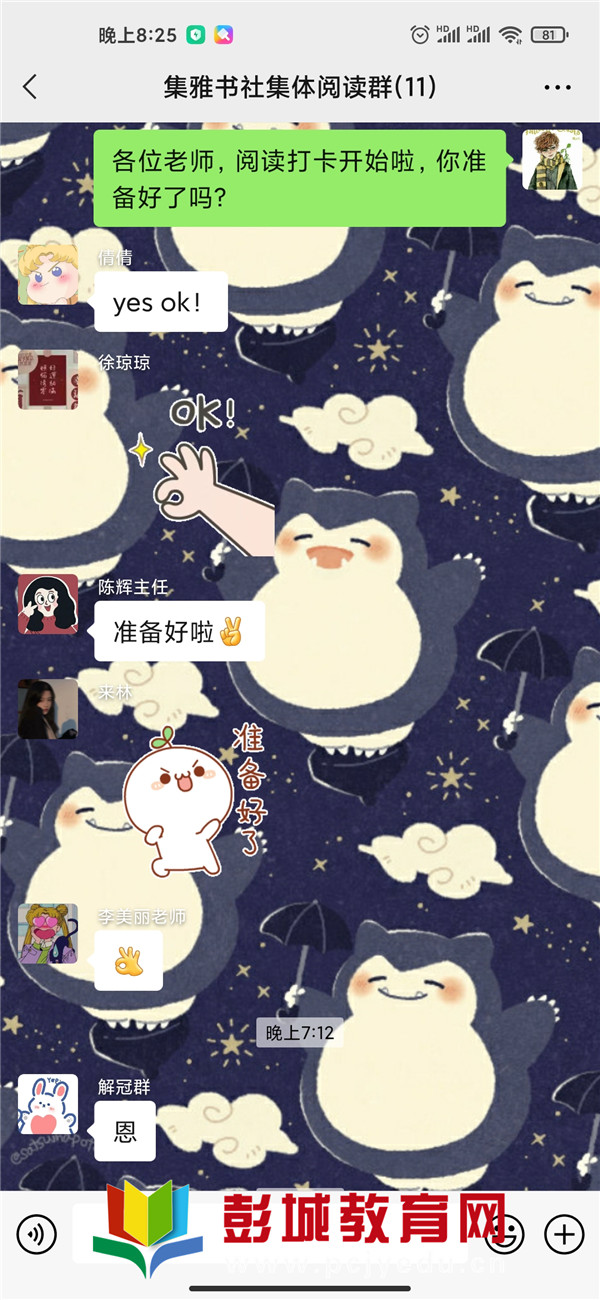
Task: Open the sender's own avatar
Action: (551, 160)
